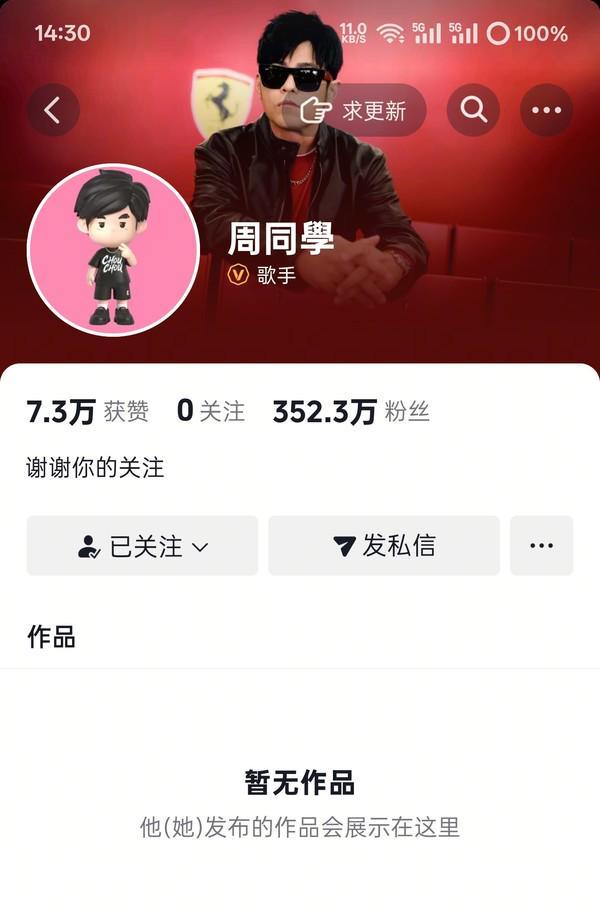Select the 作品 works tab

(x=51, y=637)
